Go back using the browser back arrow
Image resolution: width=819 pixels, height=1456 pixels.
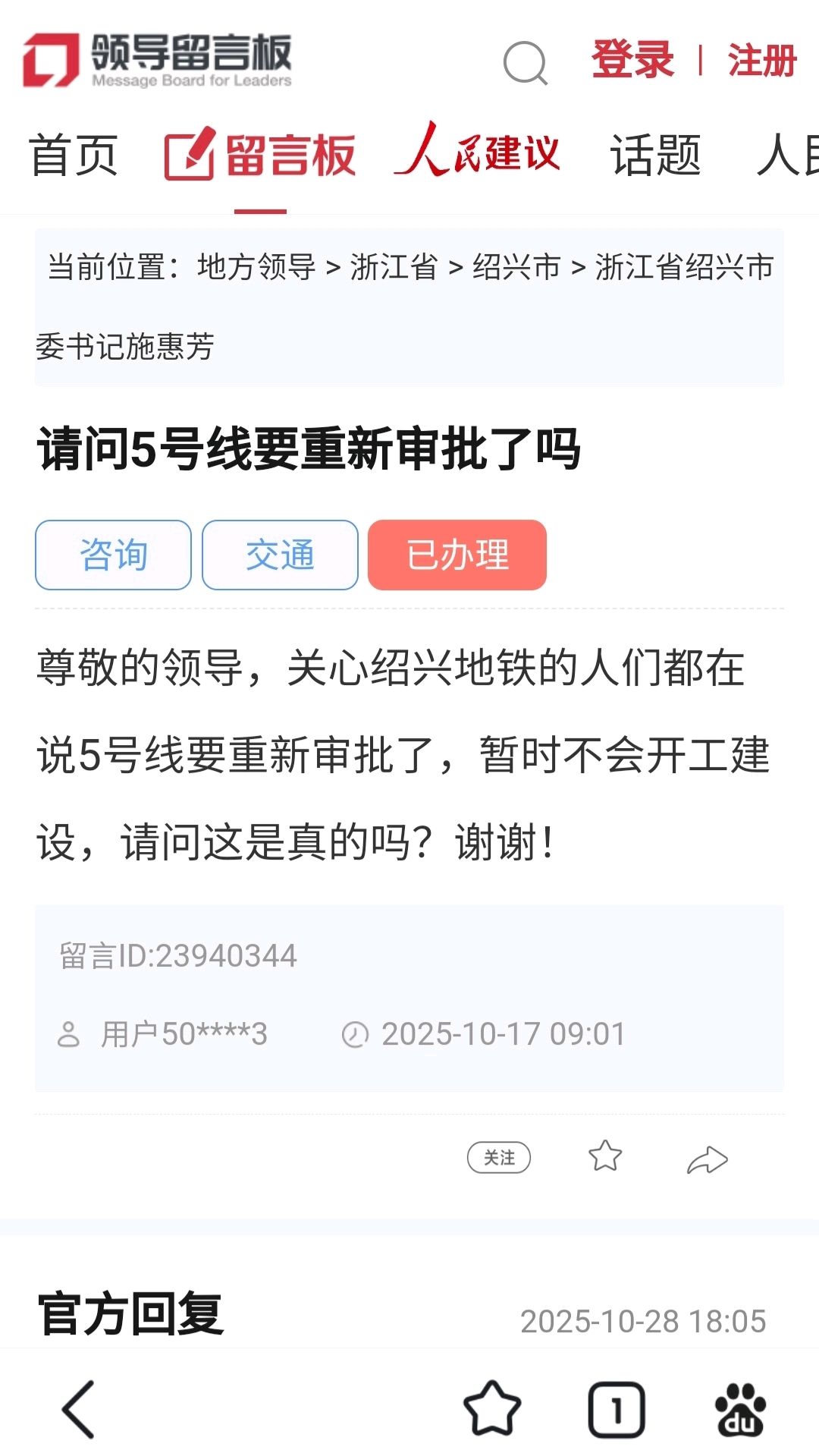[79, 1409]
